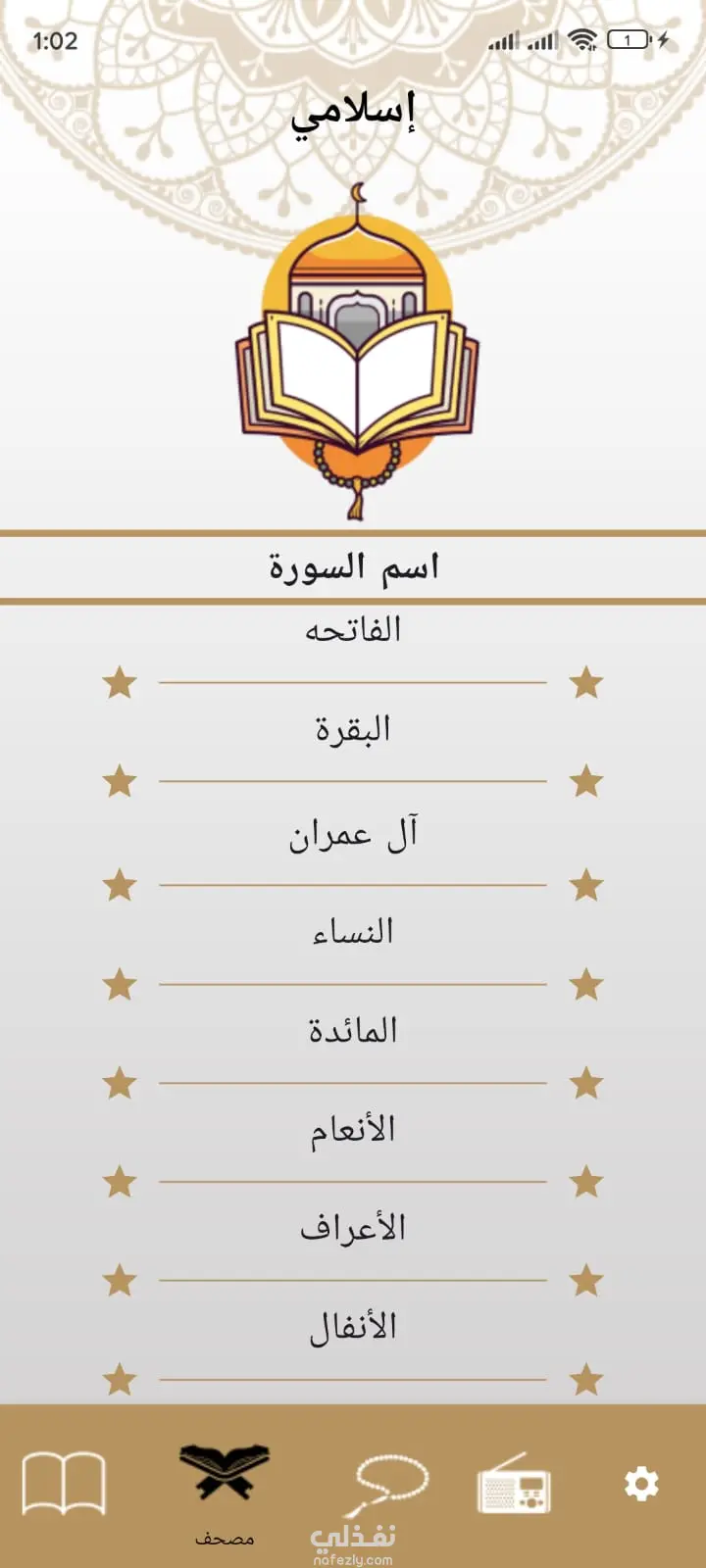Open surah البقرة
706x1568 pixels.
pos(353,730)
